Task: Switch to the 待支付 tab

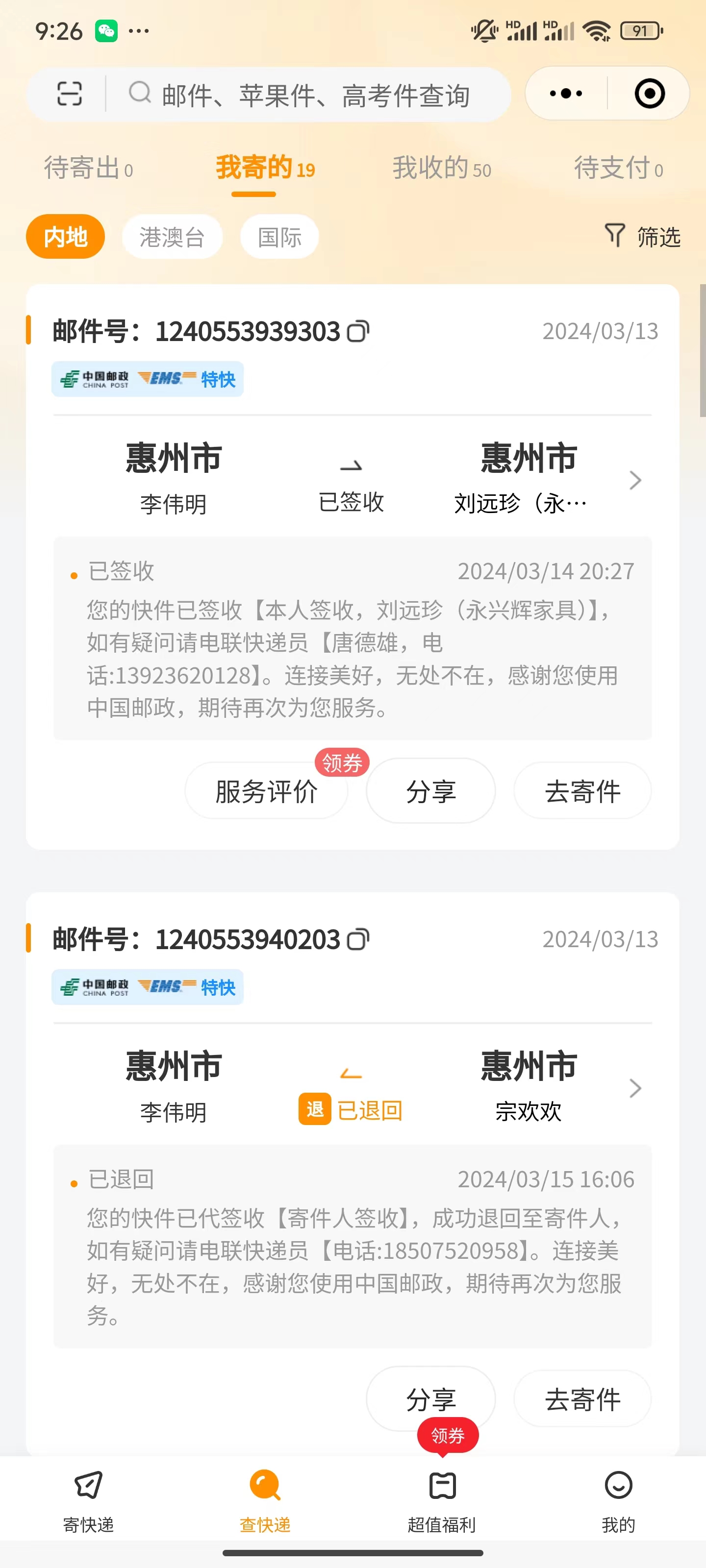Action: (x=618, y=168)
